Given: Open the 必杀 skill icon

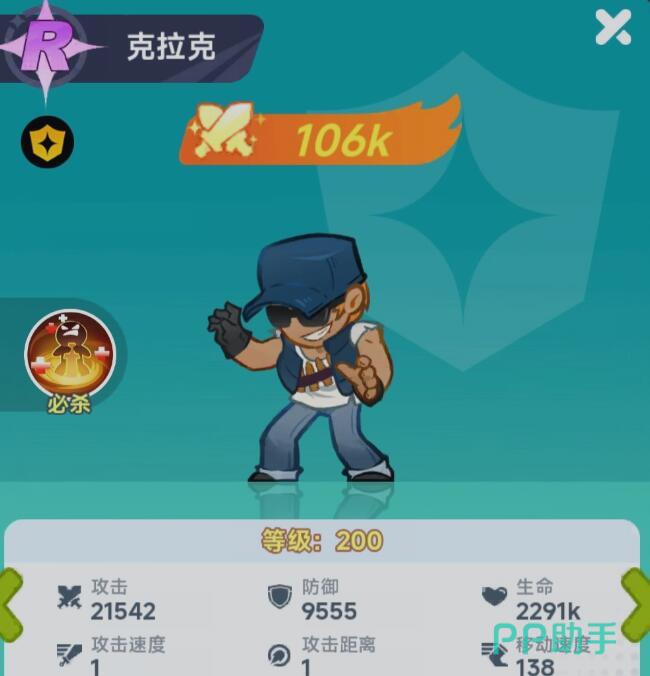Looking at the screenshot, I should [70, 354].
